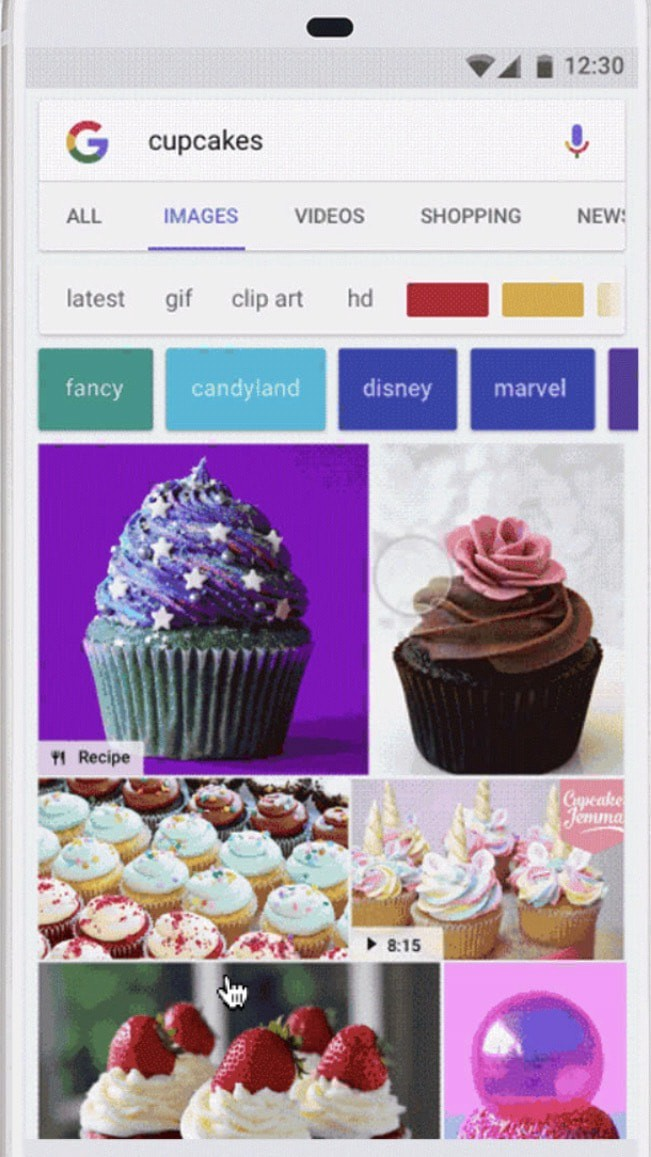The image size is (651, 1157).
Task: Select the clip art filter
Action: [267, 299]
